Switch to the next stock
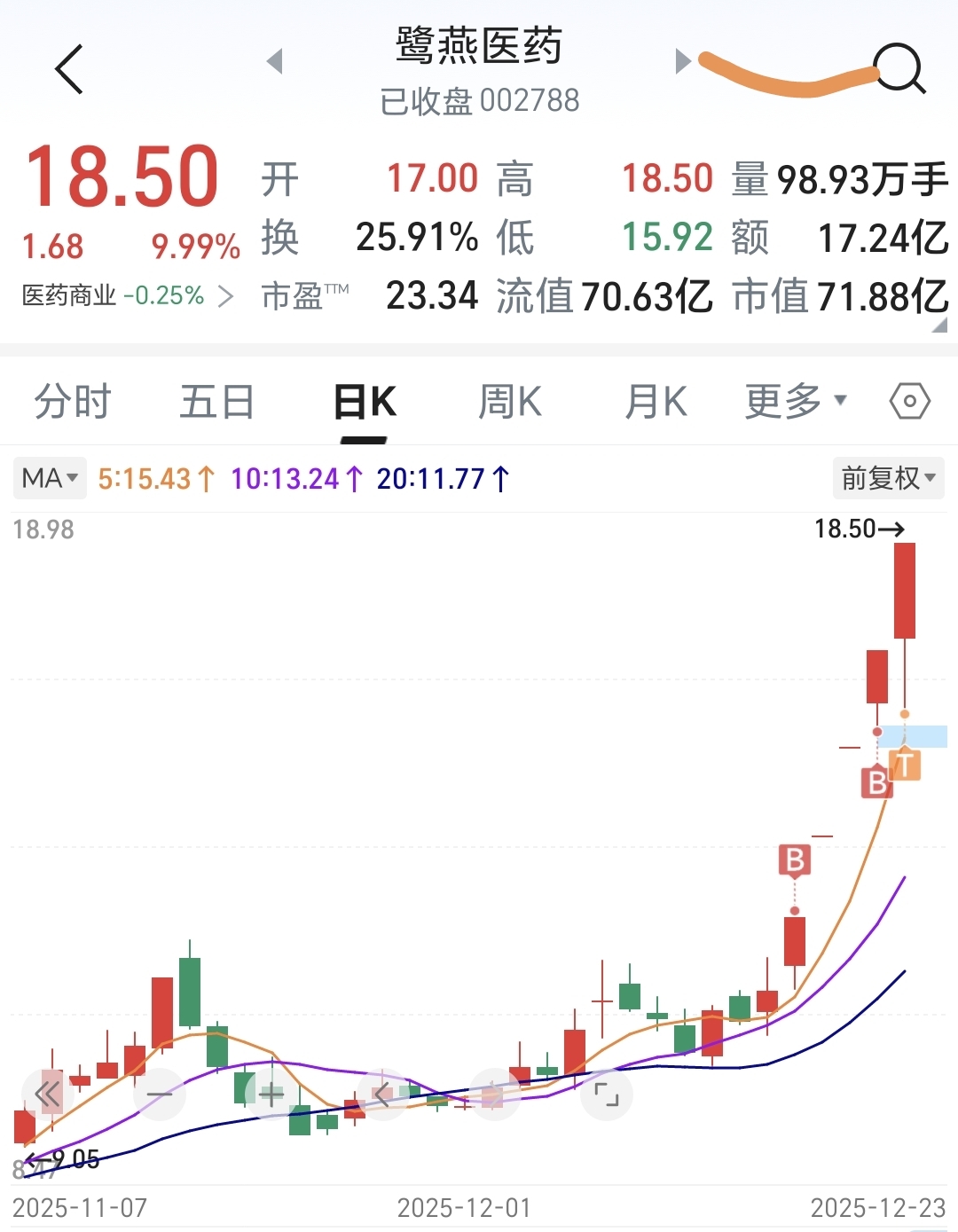Viewport: 958px width, 1232px height. (682, 61)
